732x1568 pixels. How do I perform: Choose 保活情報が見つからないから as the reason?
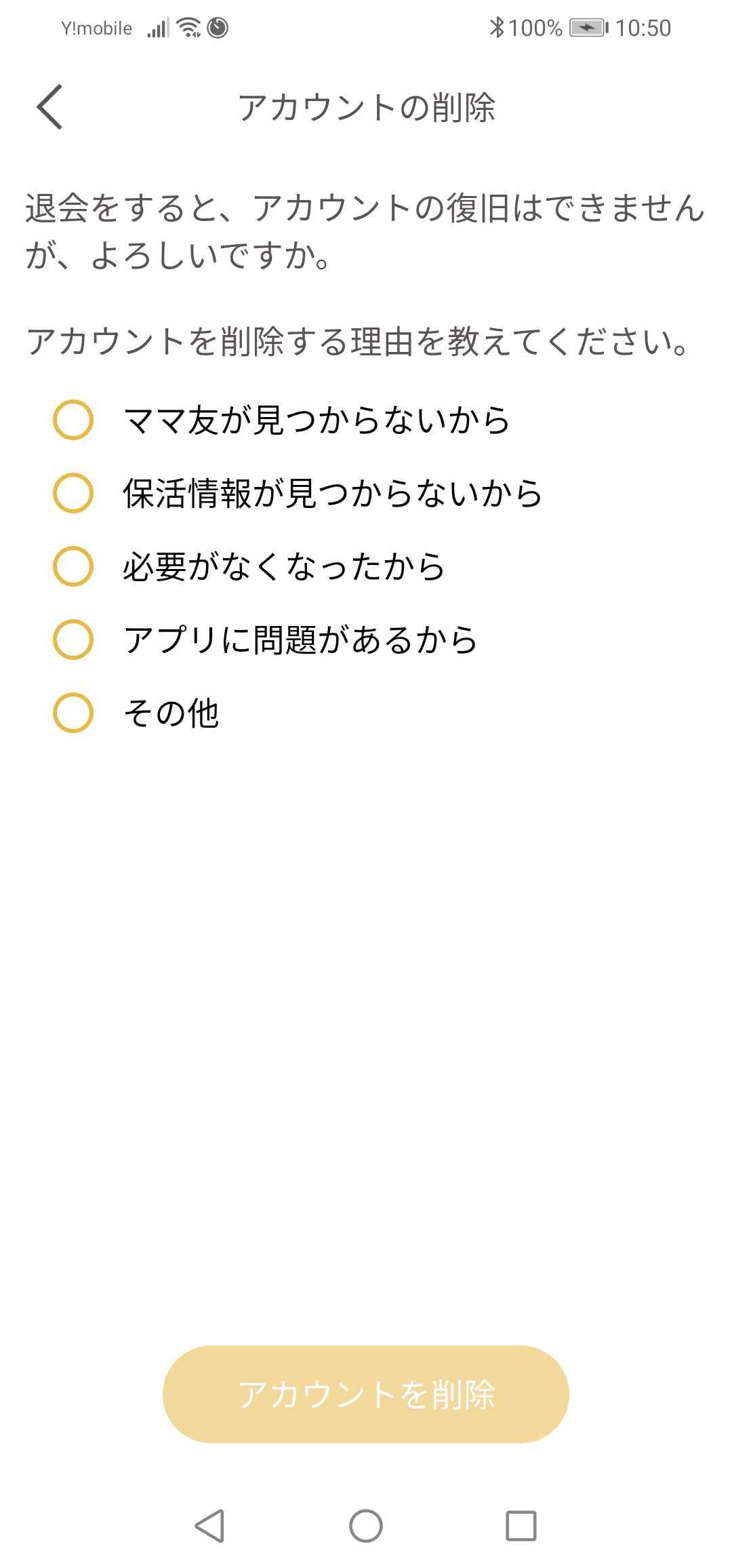point(73,493)
